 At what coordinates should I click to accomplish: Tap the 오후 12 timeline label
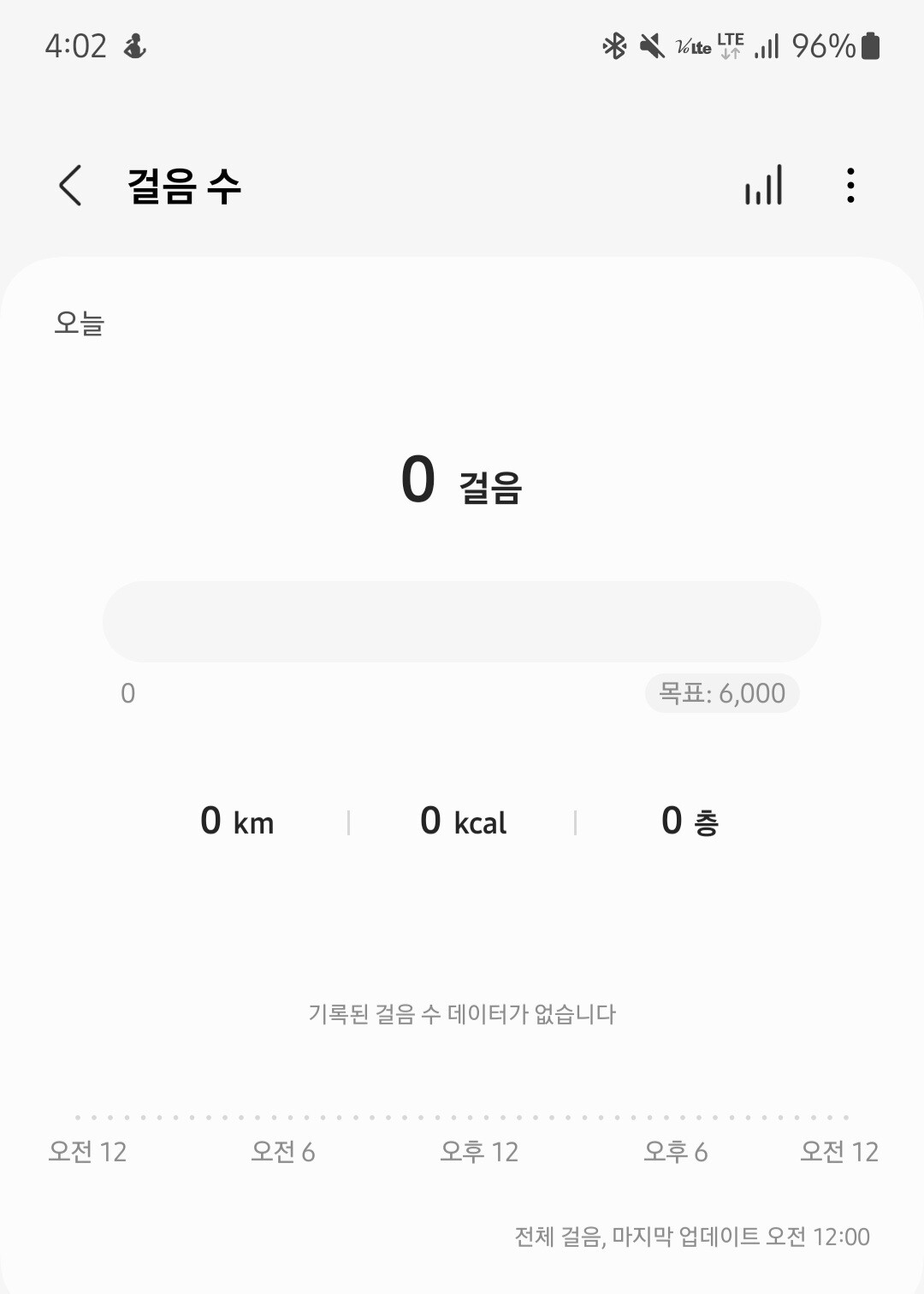tap(479, 1151)
